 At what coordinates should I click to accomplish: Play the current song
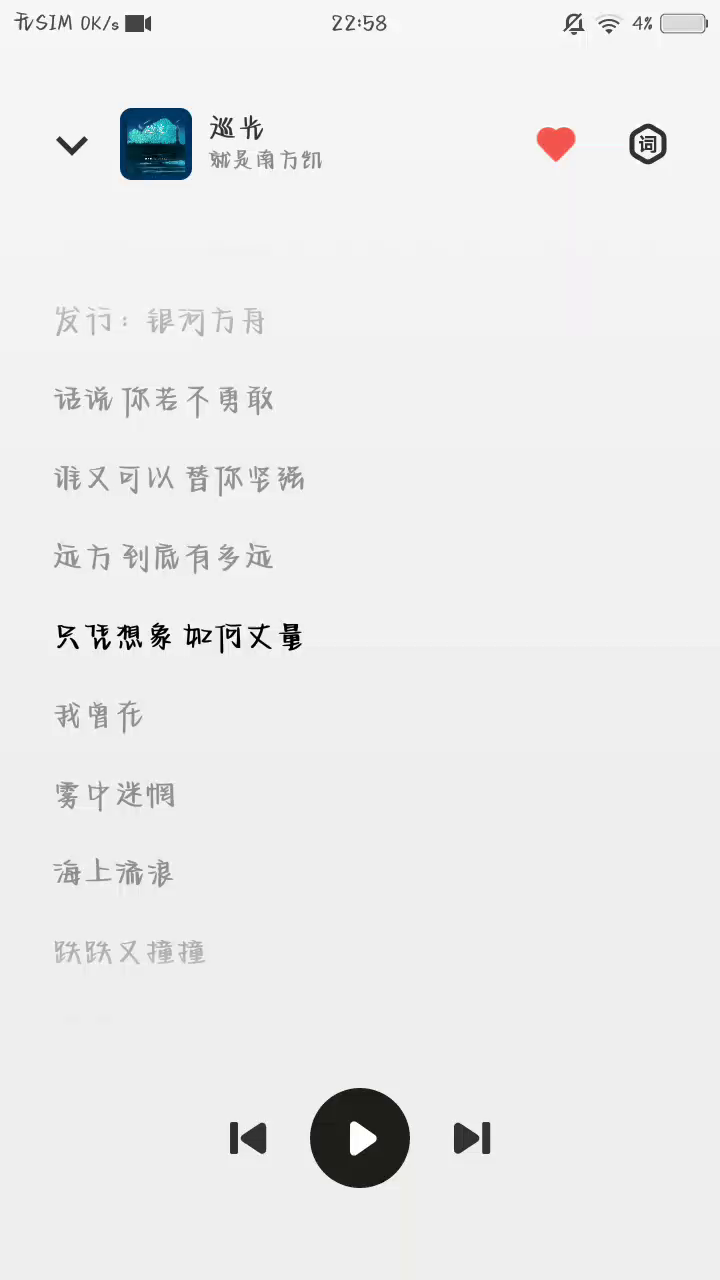[360, 1138]
